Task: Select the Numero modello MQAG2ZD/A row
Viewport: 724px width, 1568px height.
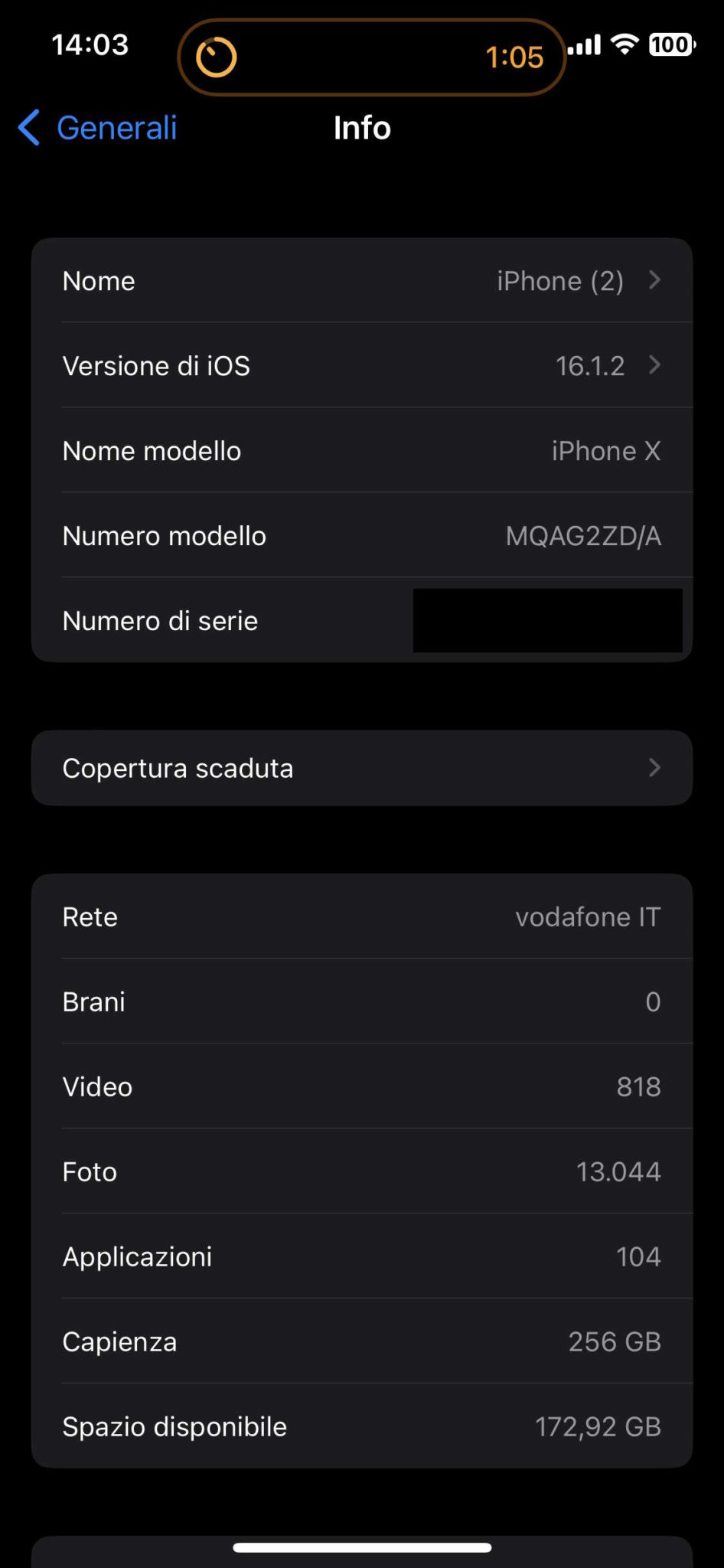Action: (x=360, y=536)
